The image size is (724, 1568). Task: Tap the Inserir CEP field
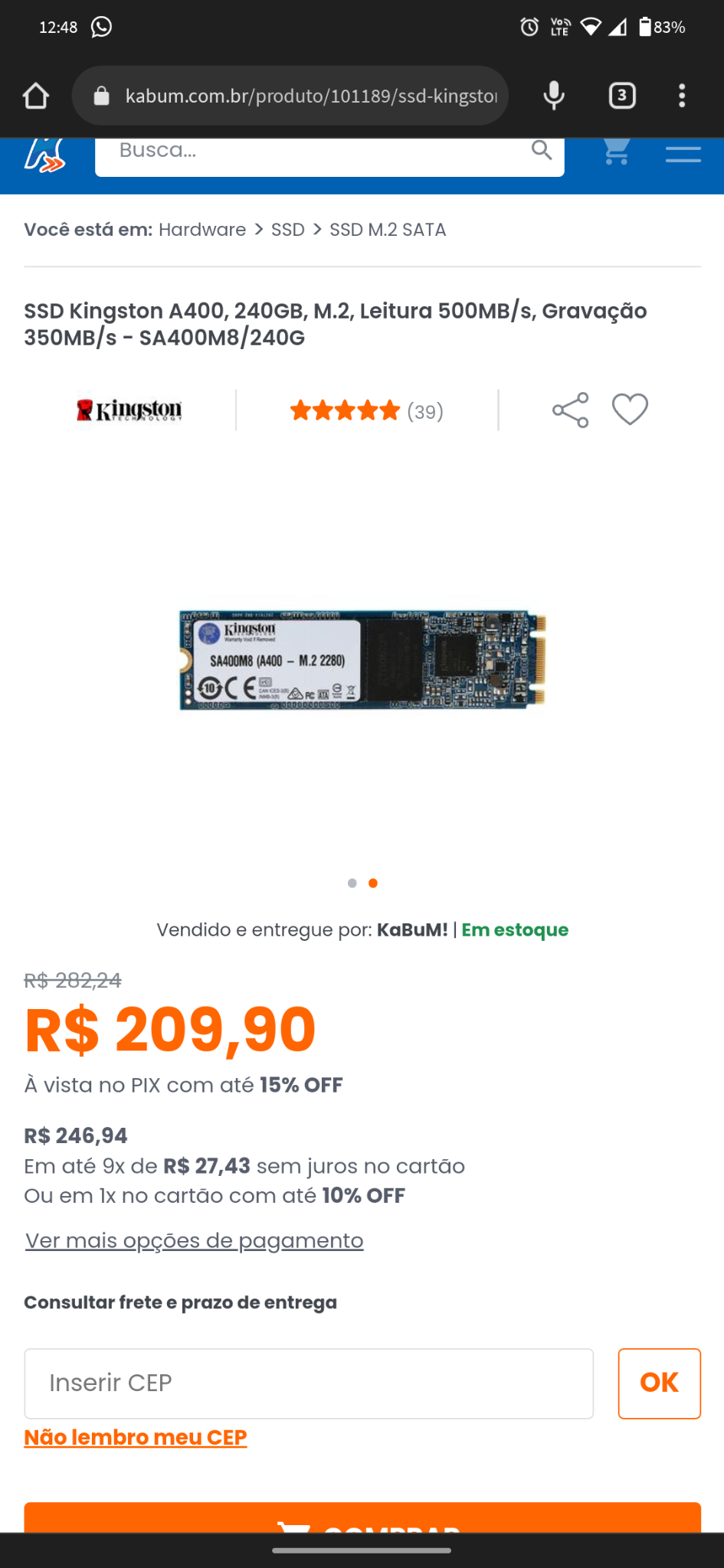click(309, 1383)
